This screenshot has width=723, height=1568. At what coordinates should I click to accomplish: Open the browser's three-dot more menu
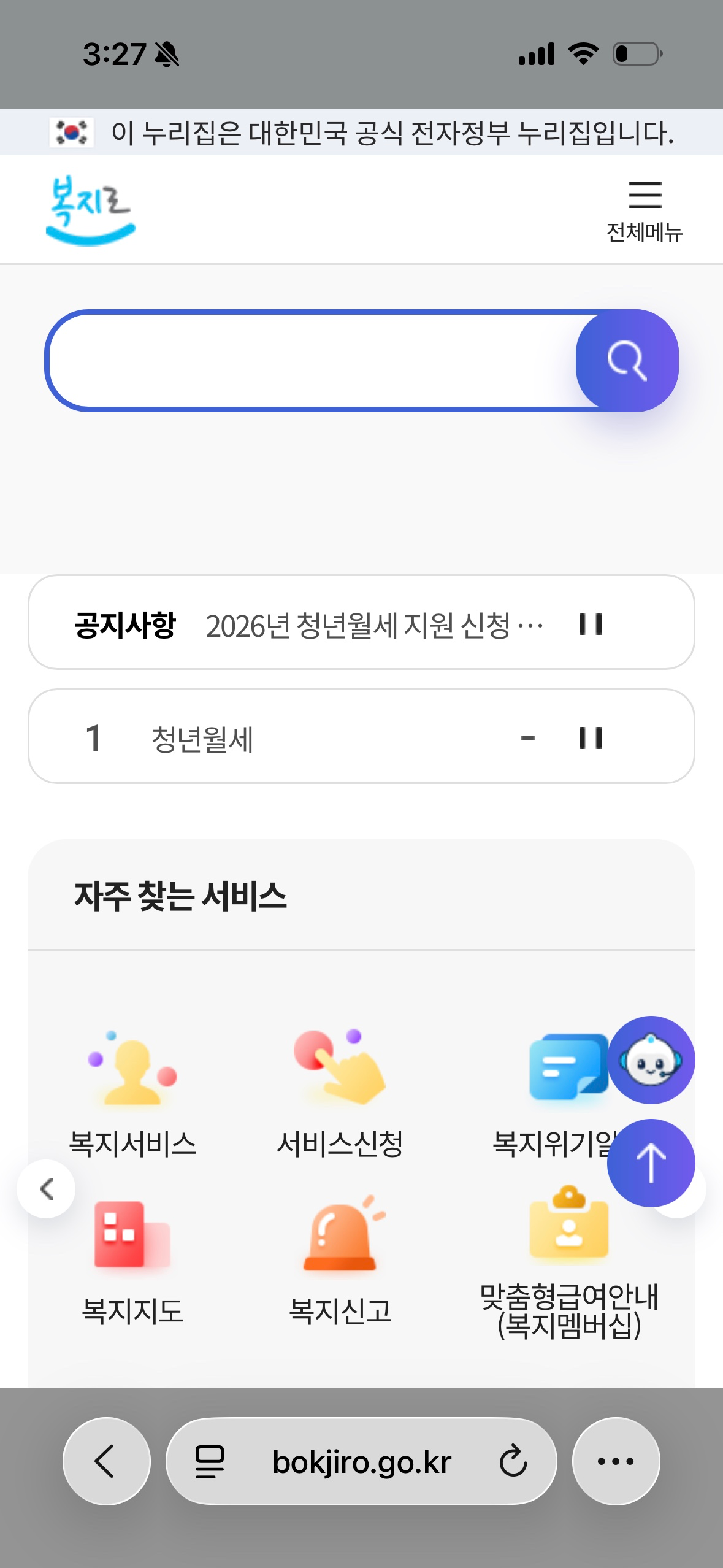(x=616, y=1461)
